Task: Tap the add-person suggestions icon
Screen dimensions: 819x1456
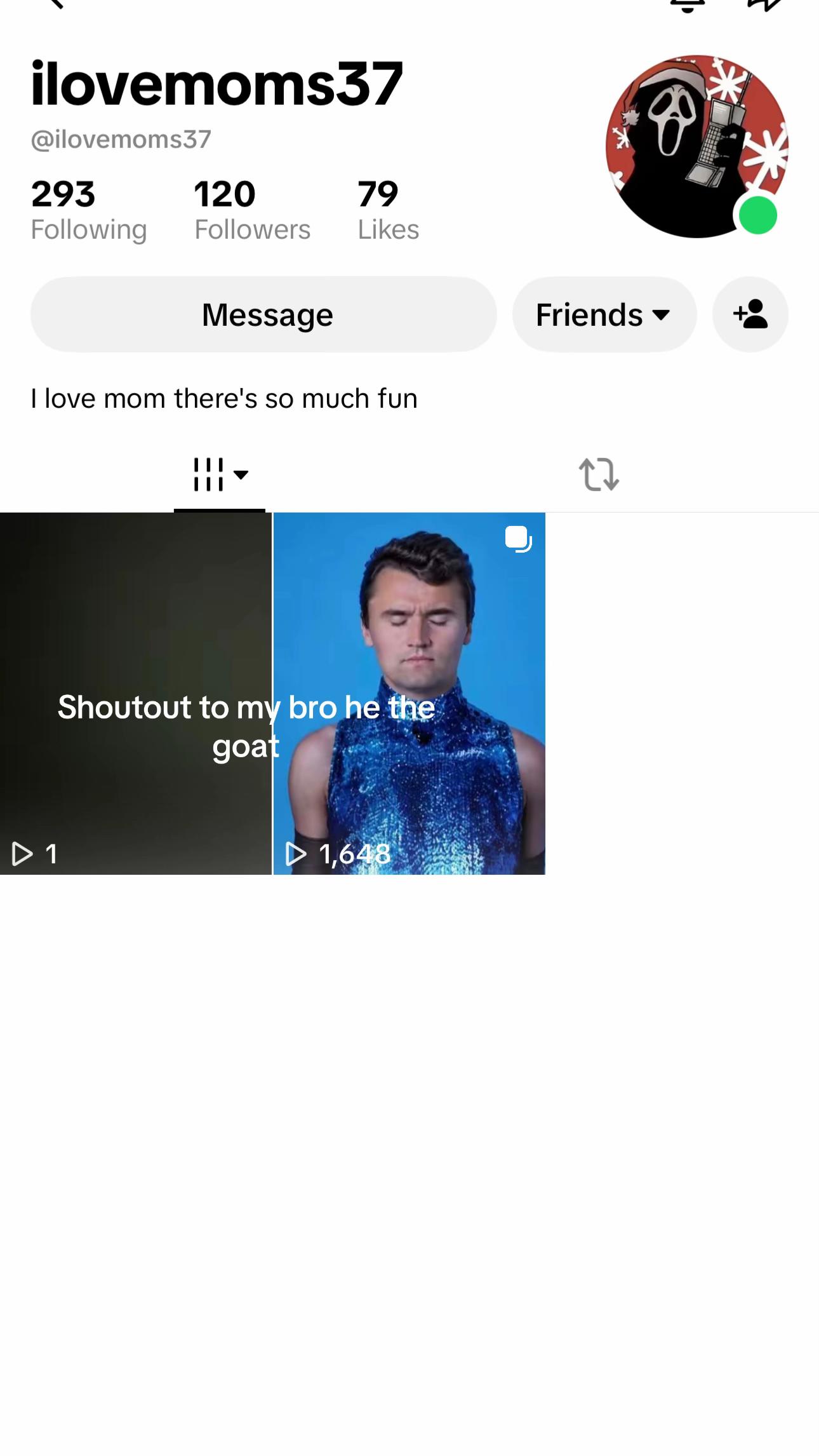Action: coord(750,314)
